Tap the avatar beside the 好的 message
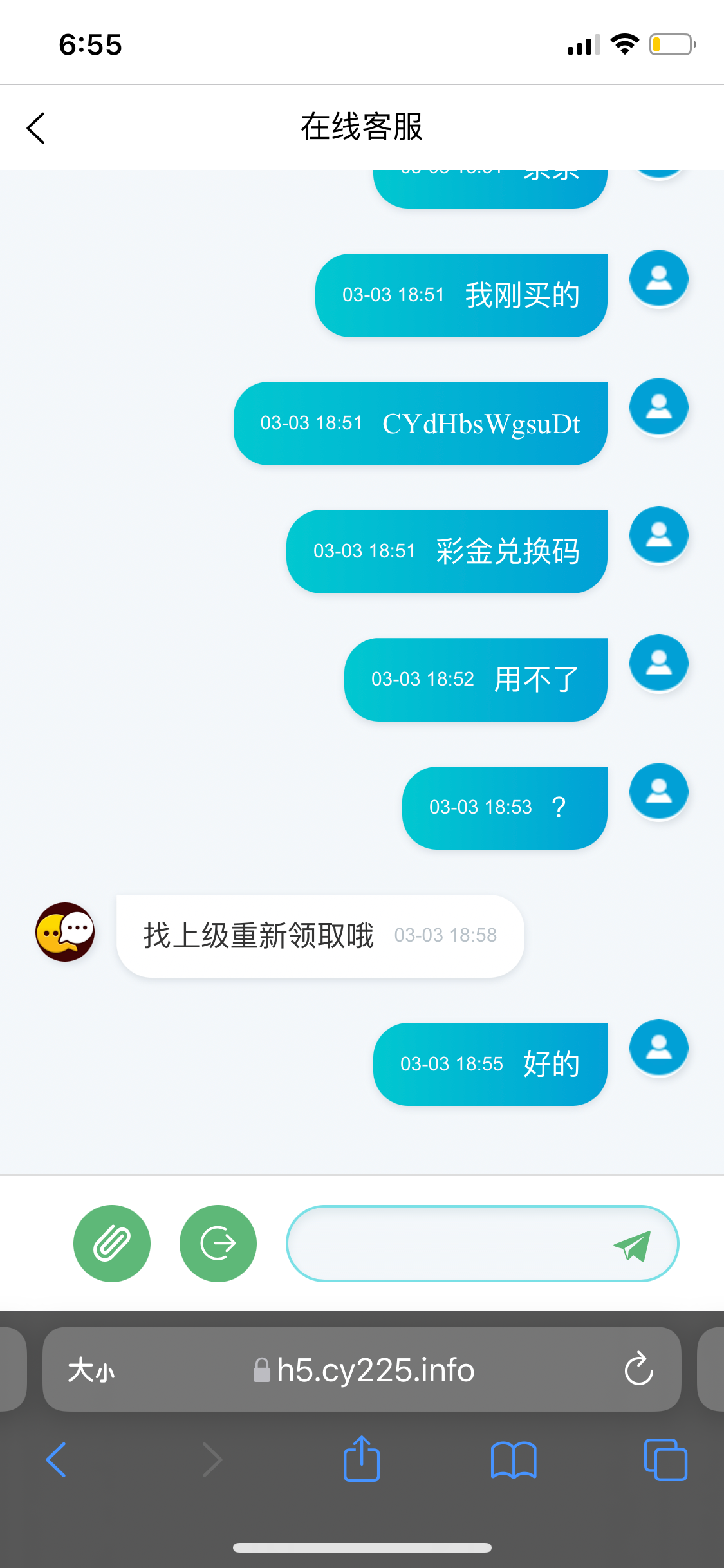Viewport: 724px width, 1568px height. click(x=658, y=1047)
